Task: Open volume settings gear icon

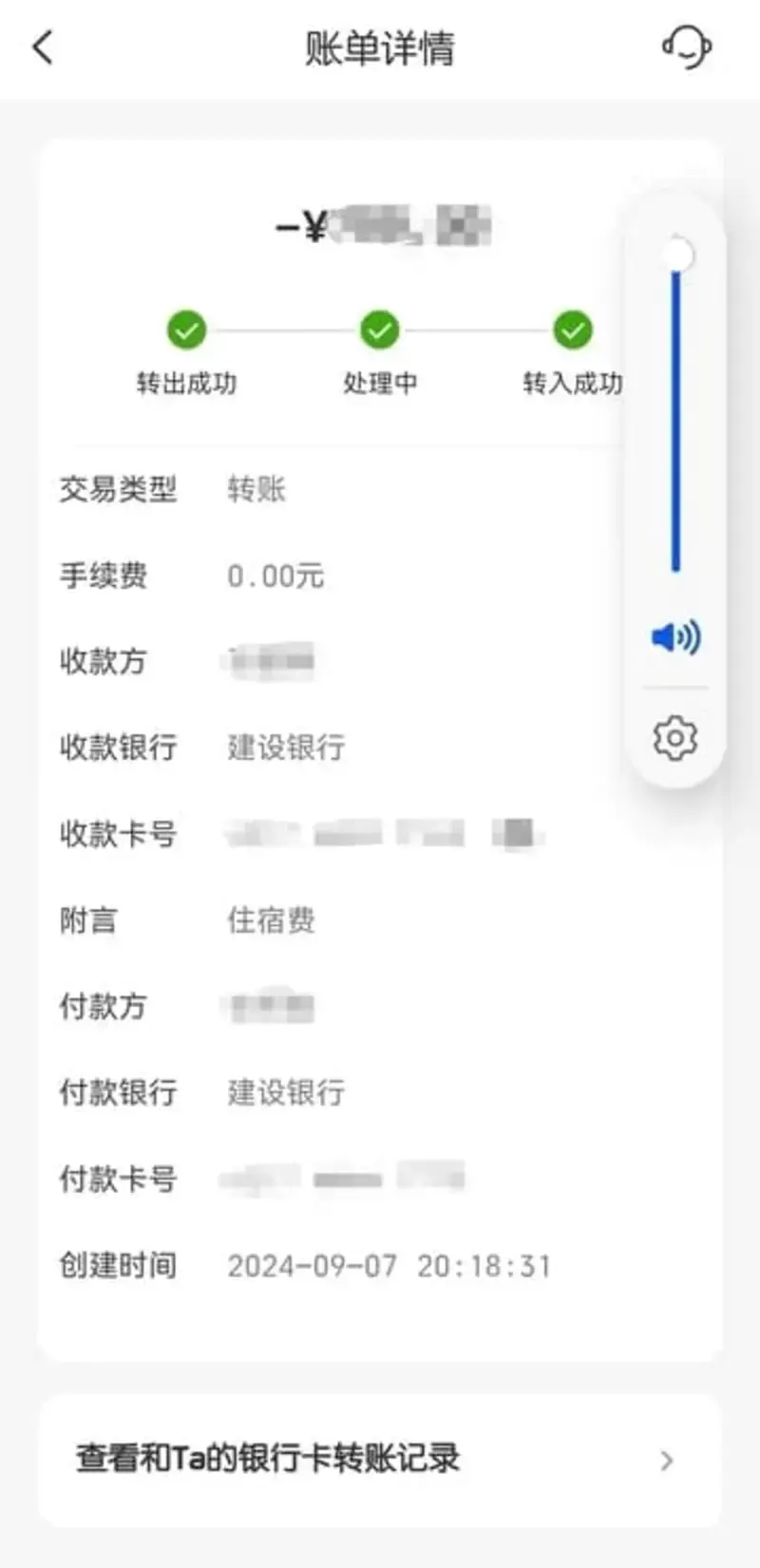Action: coord(675,738)
